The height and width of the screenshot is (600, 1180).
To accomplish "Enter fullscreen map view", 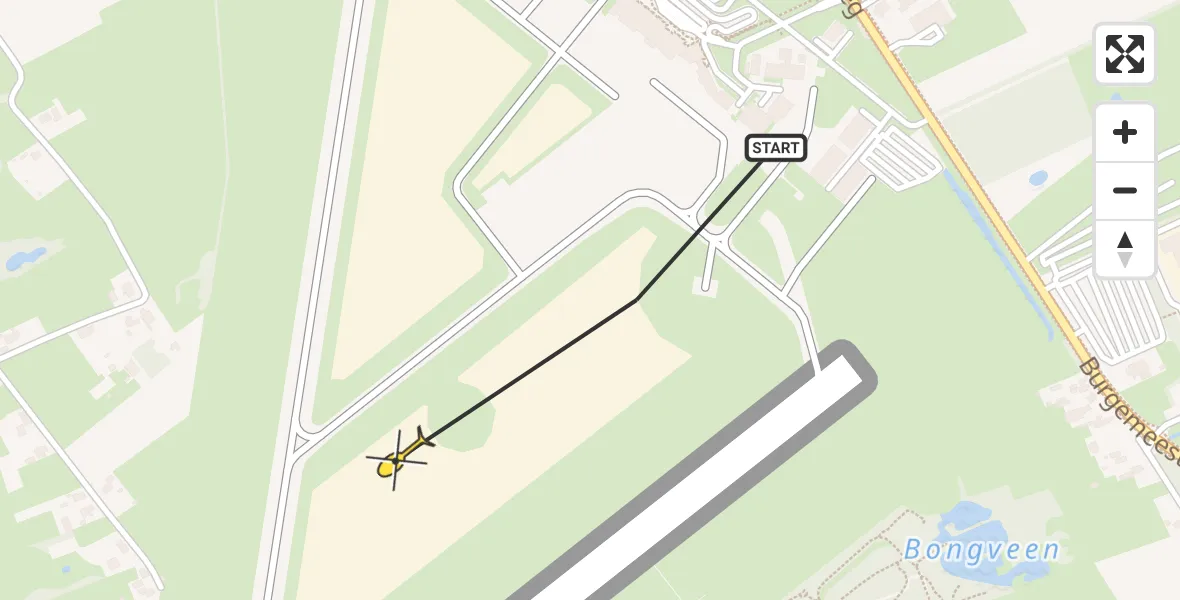I will [x=1124, y=54].
